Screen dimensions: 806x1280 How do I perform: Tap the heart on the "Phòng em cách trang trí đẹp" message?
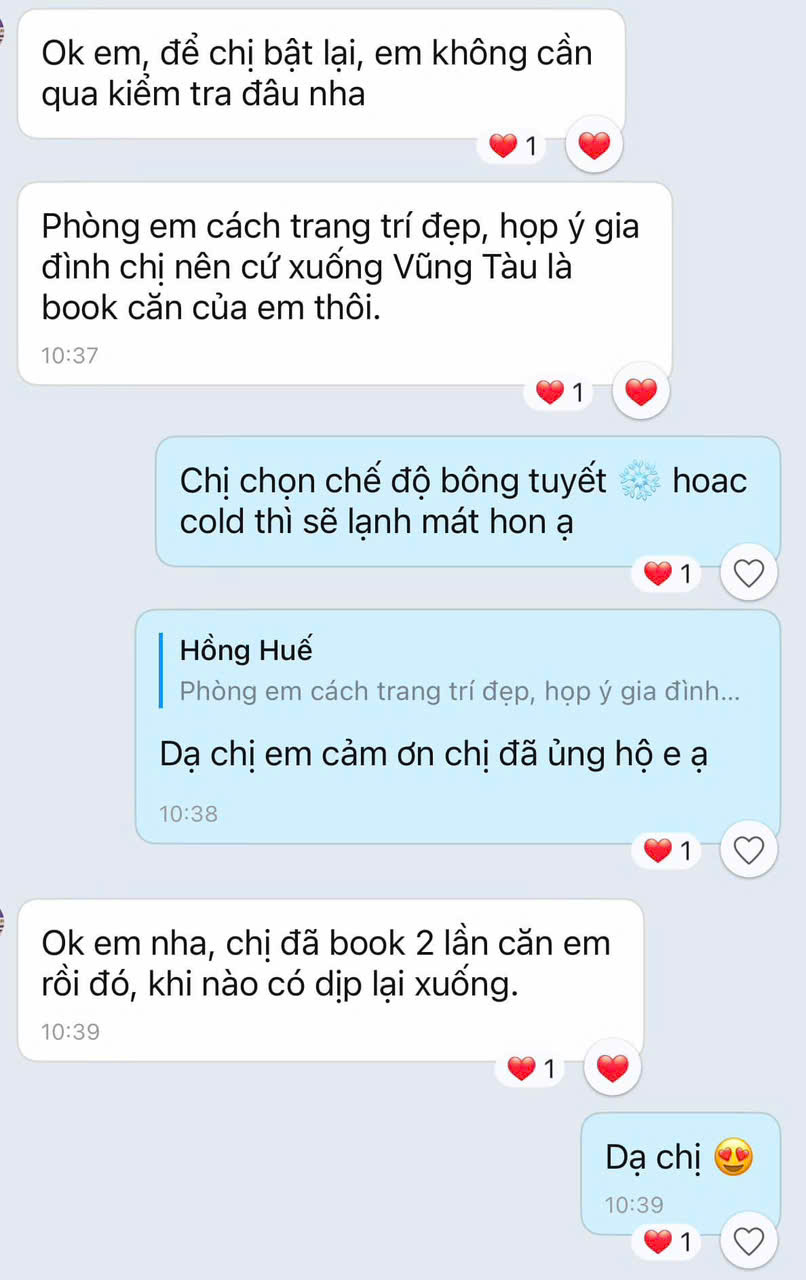[x=640, y=392]
